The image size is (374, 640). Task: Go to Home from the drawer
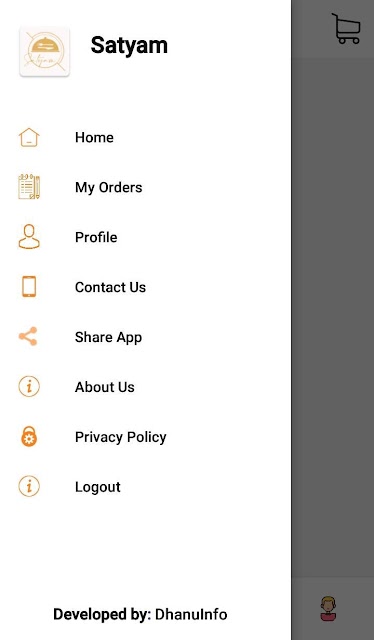tap(145, 138)
